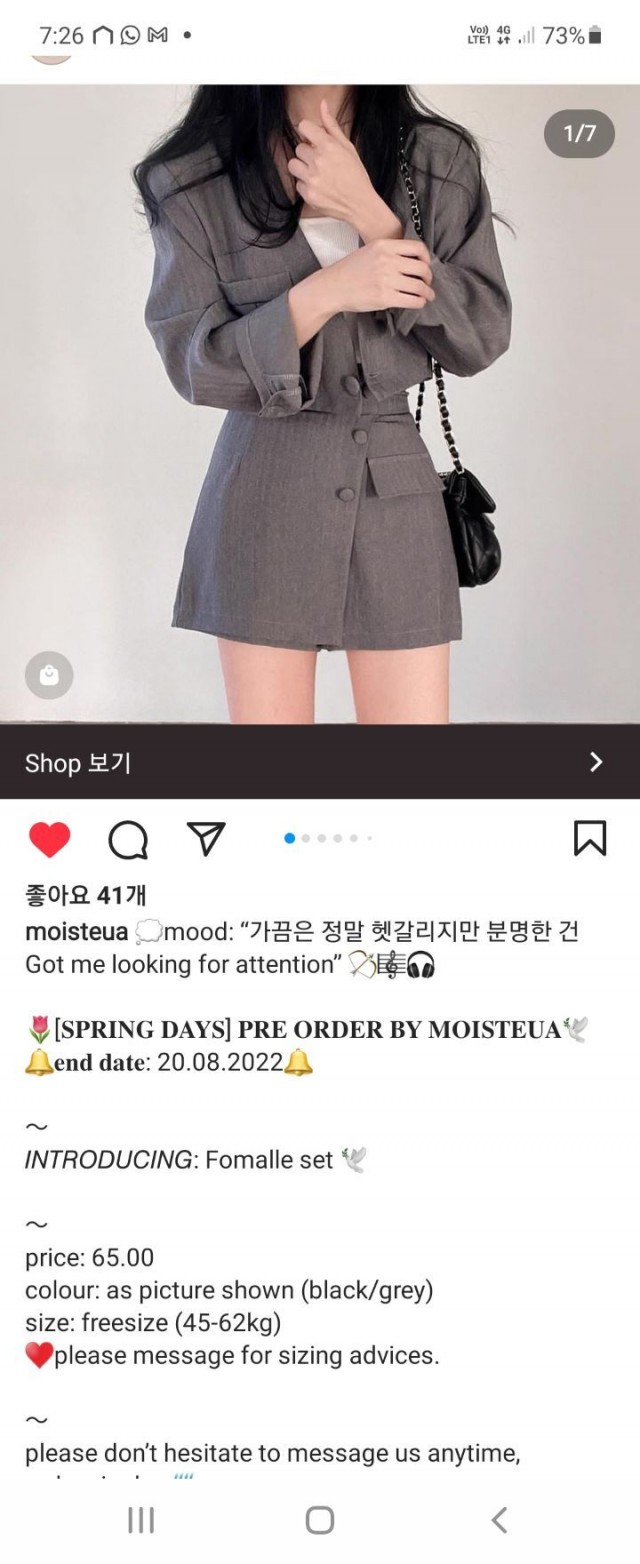The image size is (640, 1564).
Task: Go back with system back button
Action: click(499, 1520)
